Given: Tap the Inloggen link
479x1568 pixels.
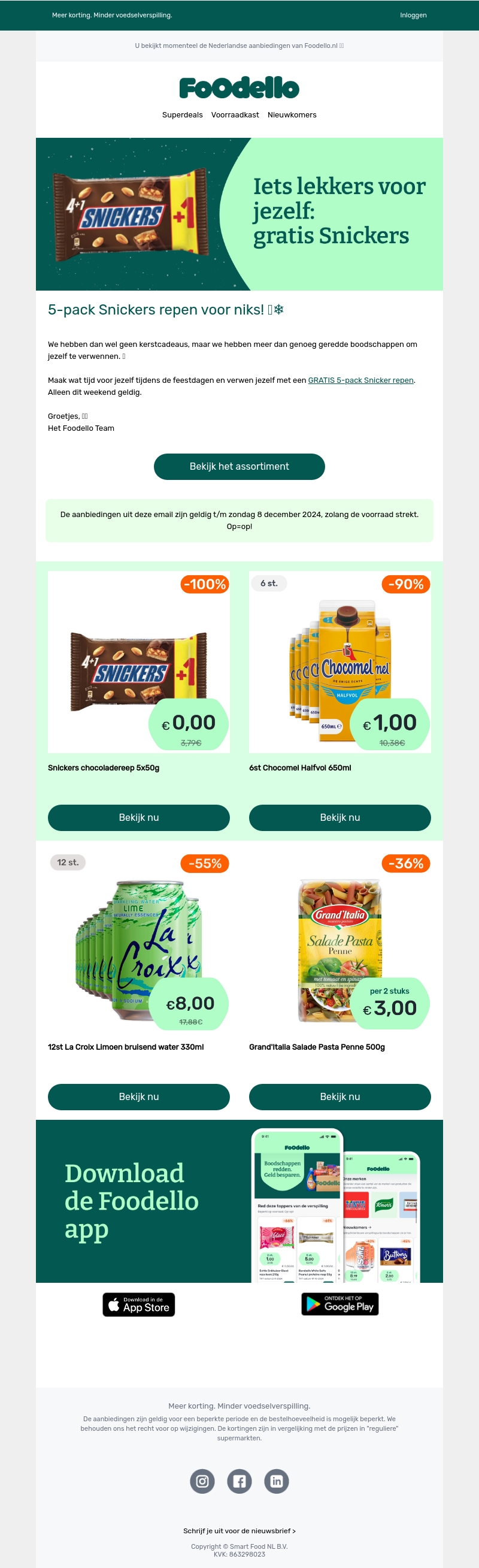Looking at the screenshot, I should click(413, 15).
